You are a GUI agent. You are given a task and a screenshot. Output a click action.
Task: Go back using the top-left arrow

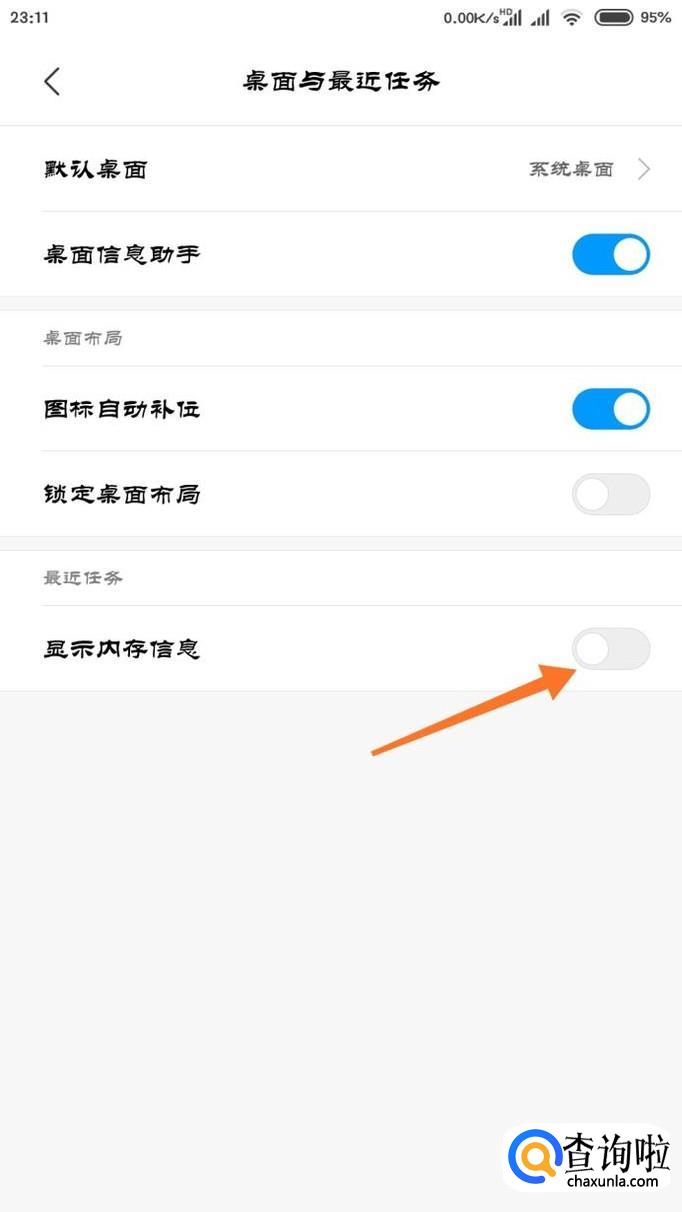point(52,82)
